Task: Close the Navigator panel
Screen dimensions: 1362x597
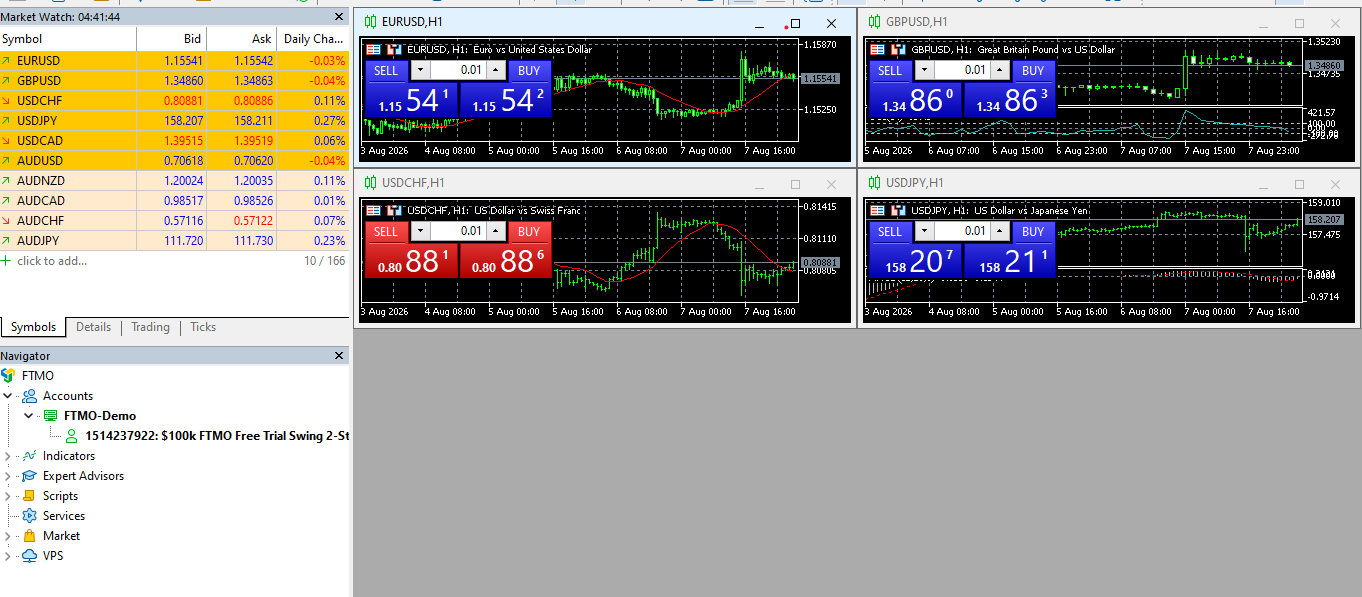Action: [339, 356]
